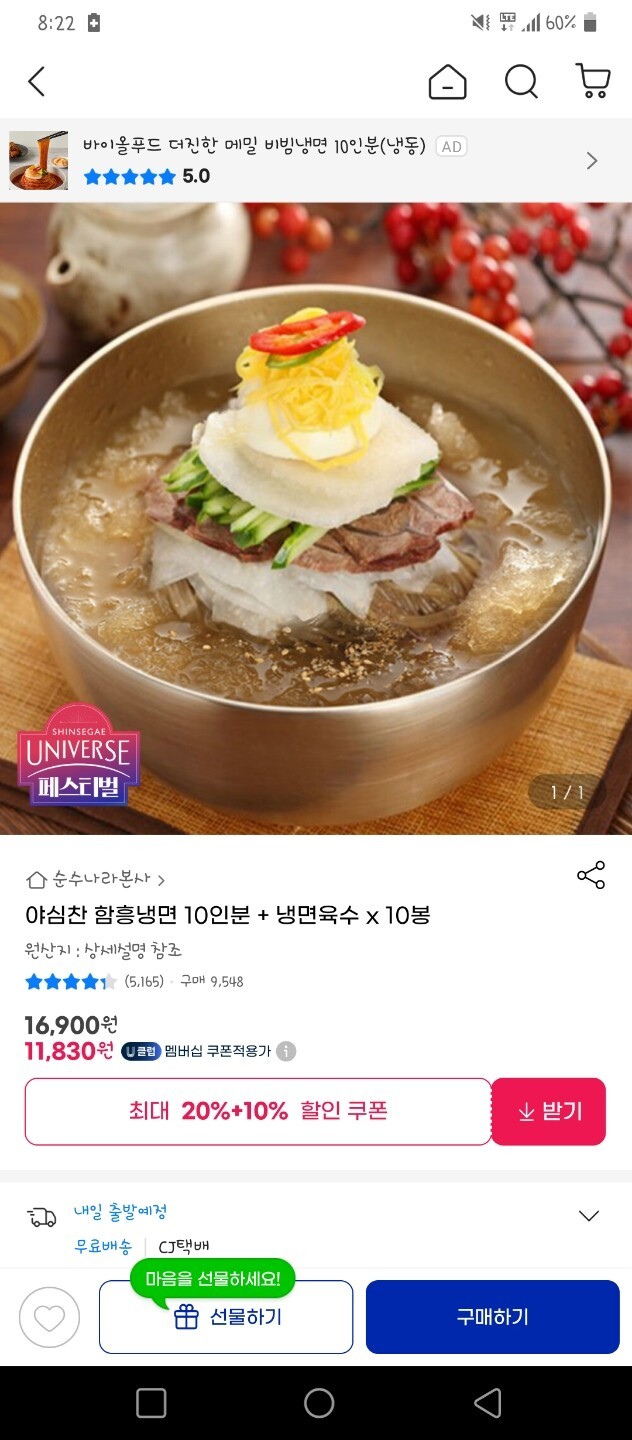Screen dimensions: 632x1440
Task: Tap the 선물하기 button
Action: click(x=226, y=1317)
